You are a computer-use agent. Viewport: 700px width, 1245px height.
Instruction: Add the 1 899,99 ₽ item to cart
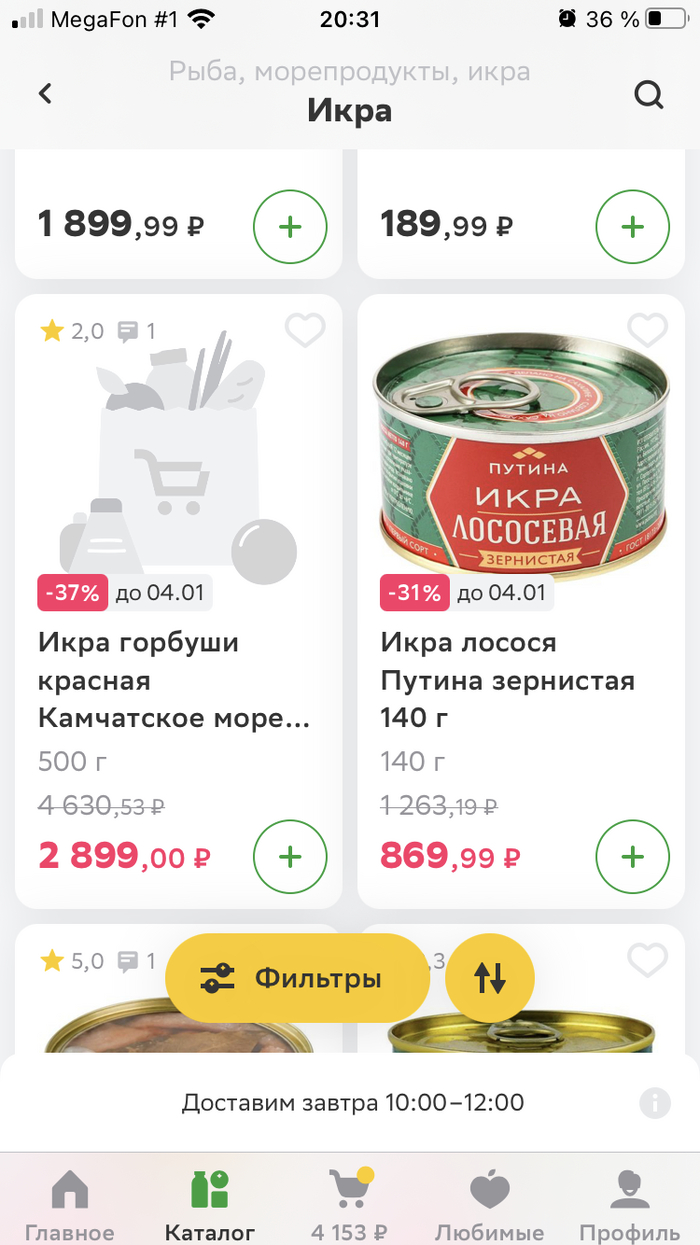click(290, 227)
